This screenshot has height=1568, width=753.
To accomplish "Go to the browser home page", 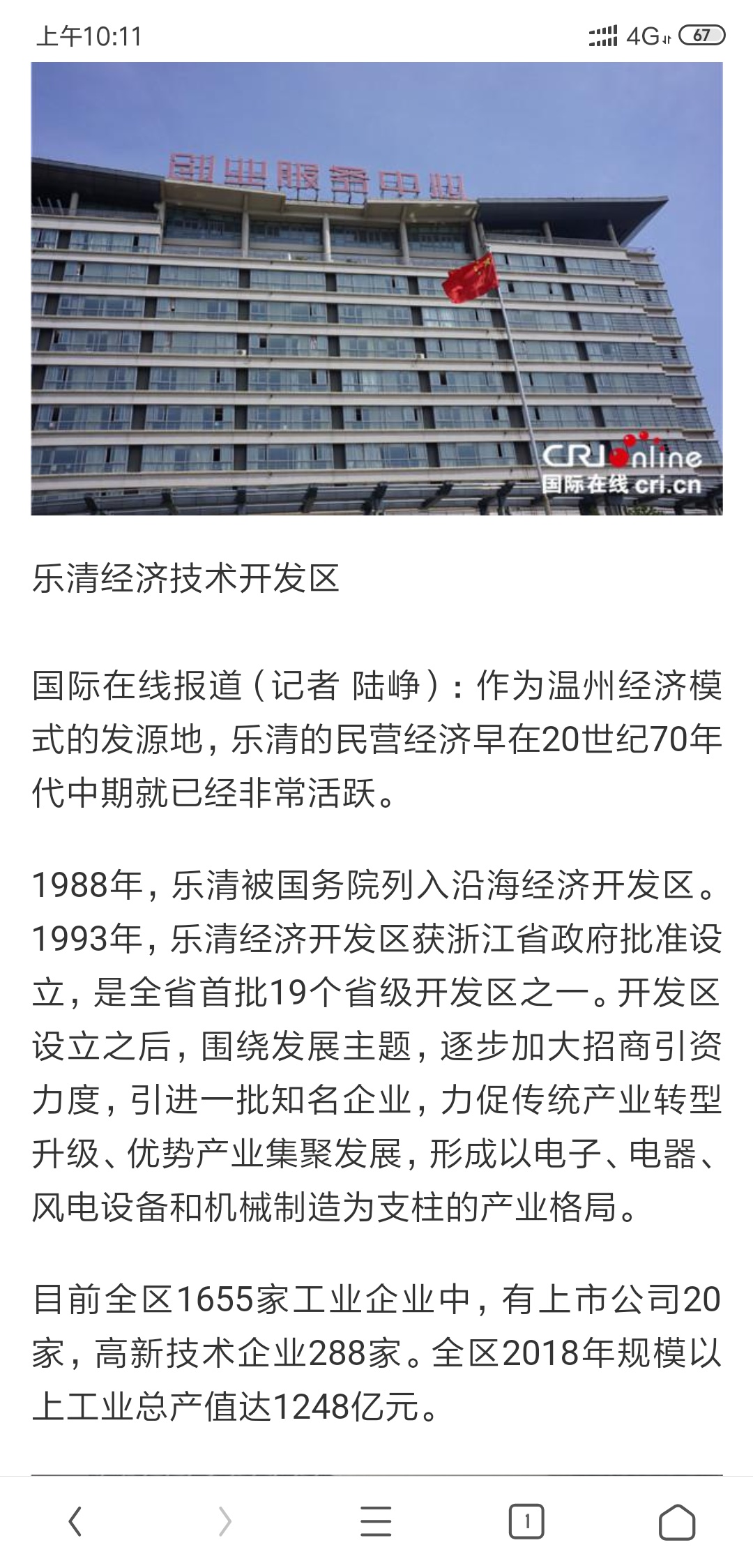I will (x=676, y=1521).
